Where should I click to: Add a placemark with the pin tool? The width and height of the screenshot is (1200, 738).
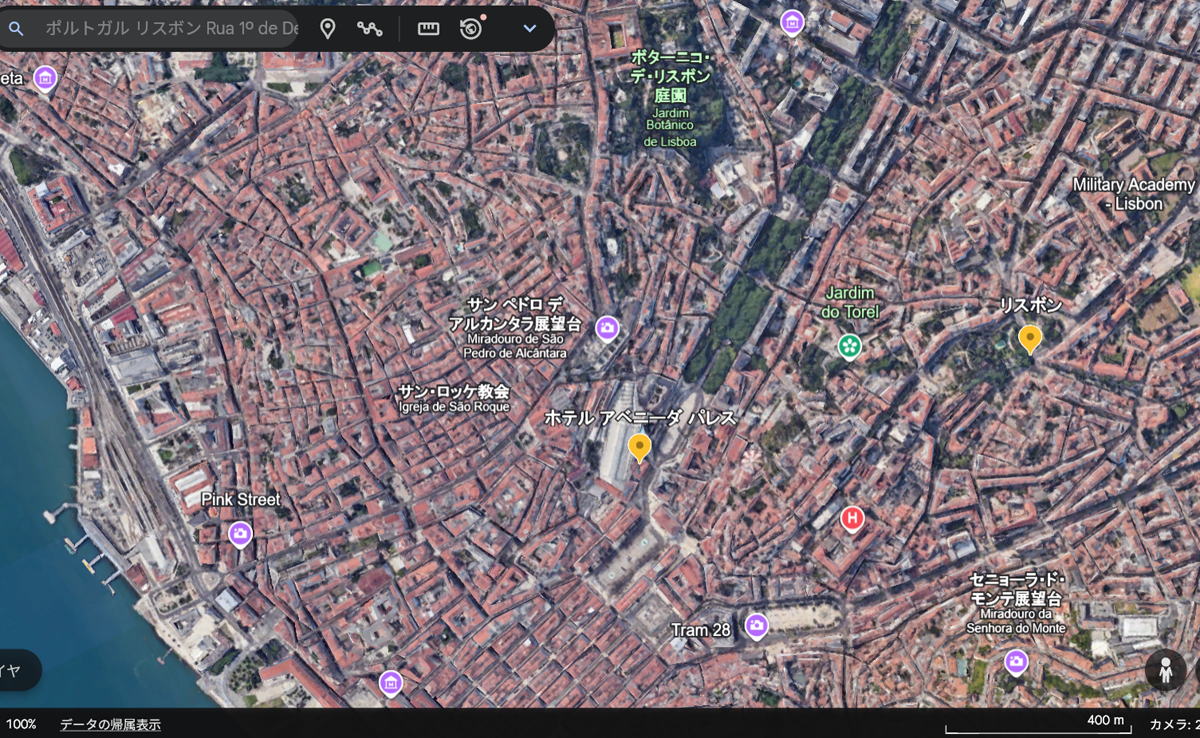[x=327, y=29]
